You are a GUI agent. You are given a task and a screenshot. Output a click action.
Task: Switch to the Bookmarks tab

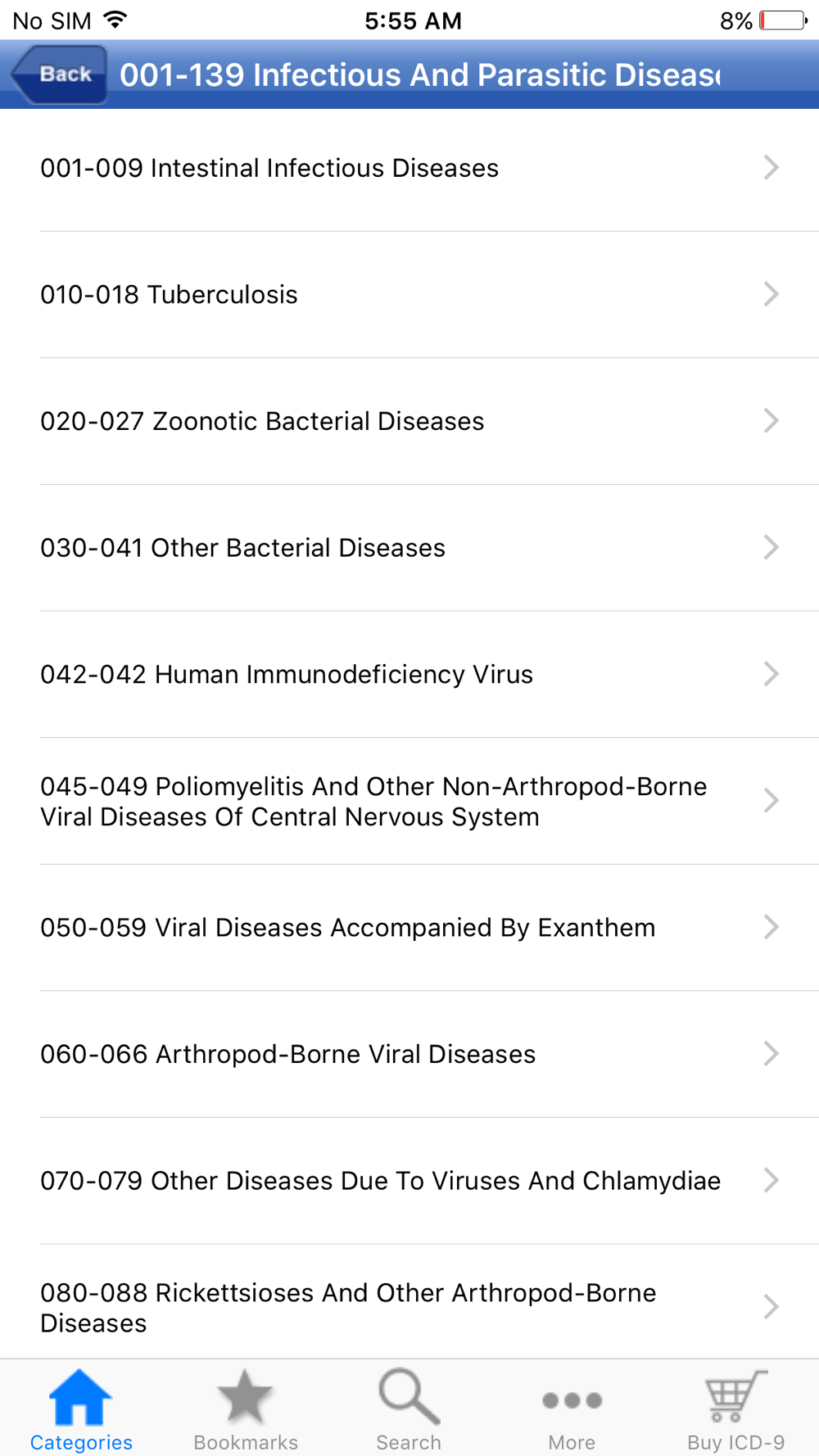246,1409
